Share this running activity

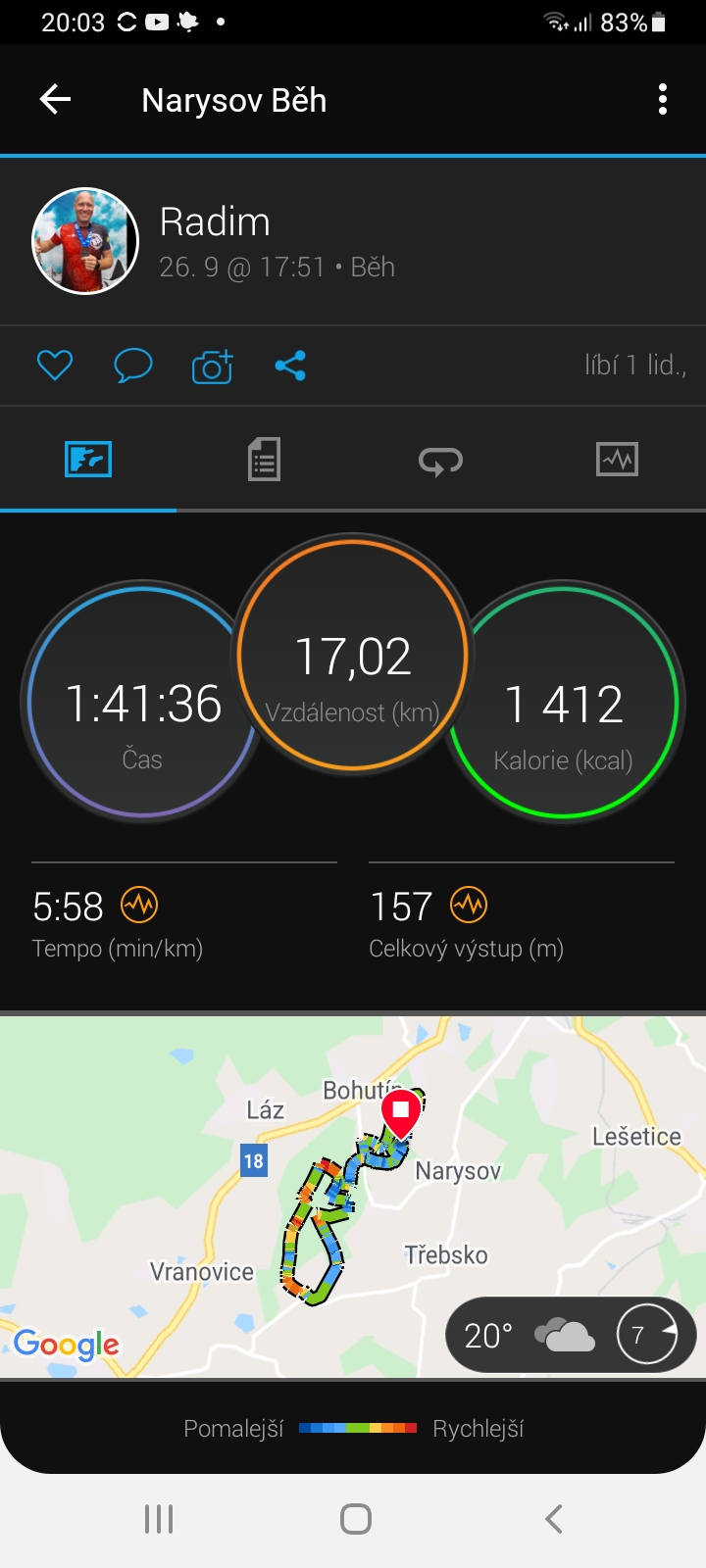click(x=290, y=366)
